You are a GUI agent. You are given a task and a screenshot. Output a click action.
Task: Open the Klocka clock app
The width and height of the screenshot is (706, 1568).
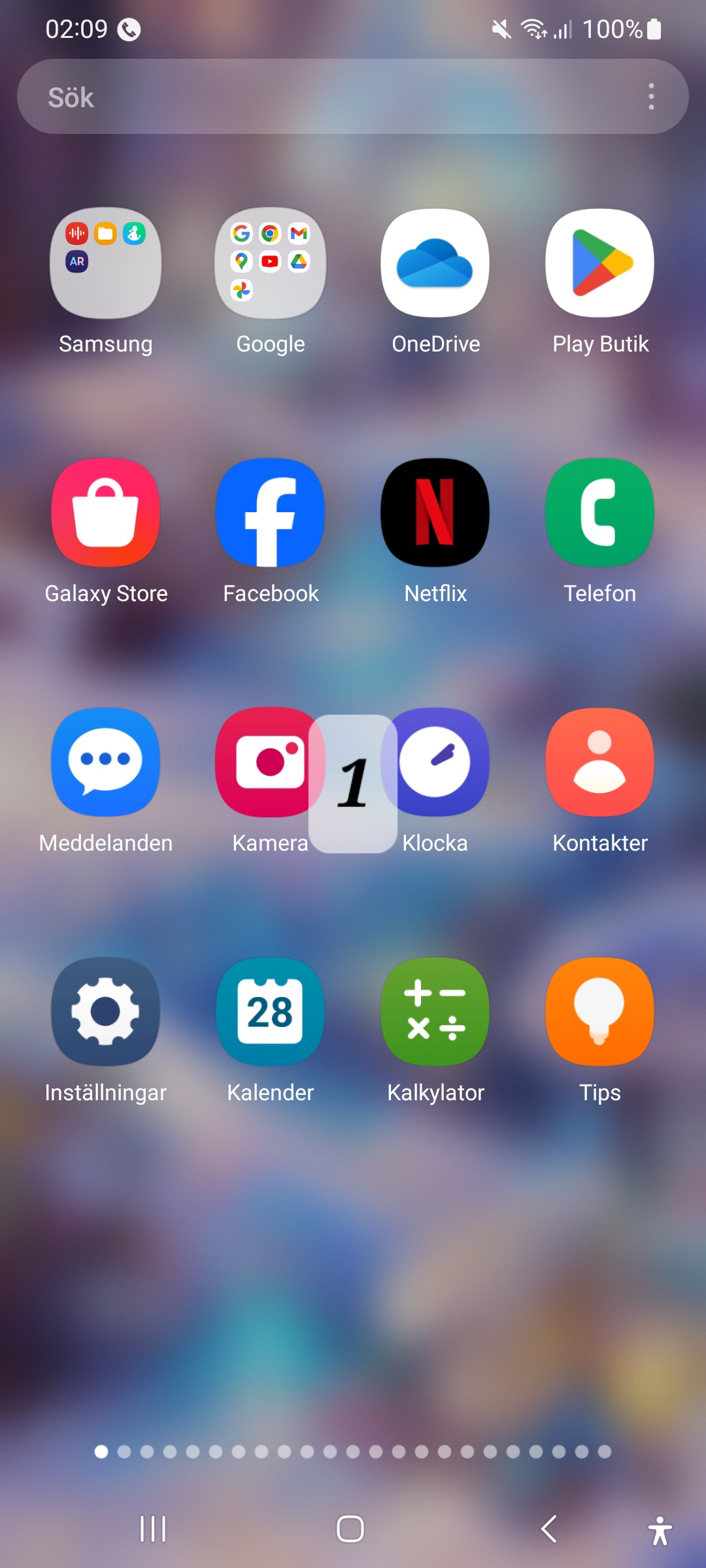(445, 762)
